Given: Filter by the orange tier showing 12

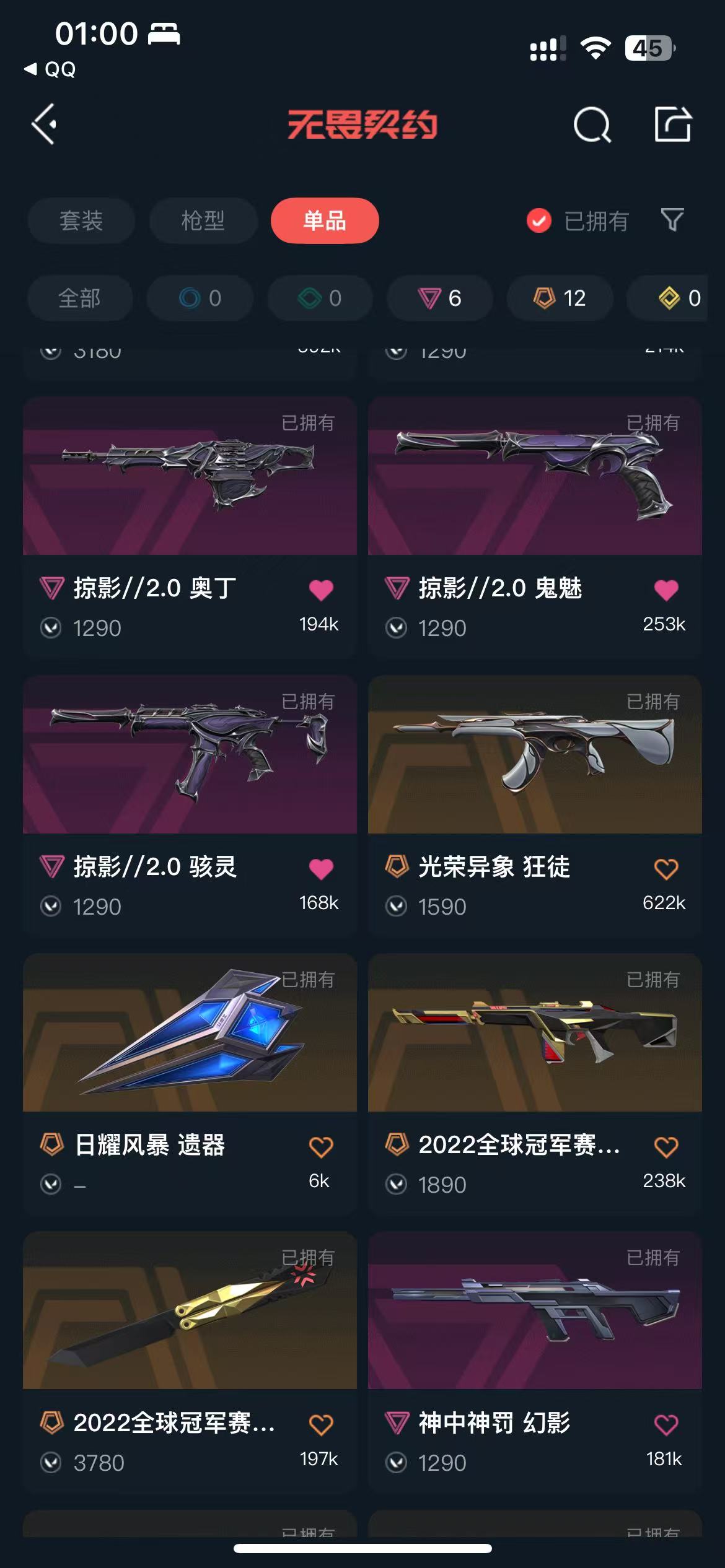Looking at the screenshot, I should tap(560, 298).
